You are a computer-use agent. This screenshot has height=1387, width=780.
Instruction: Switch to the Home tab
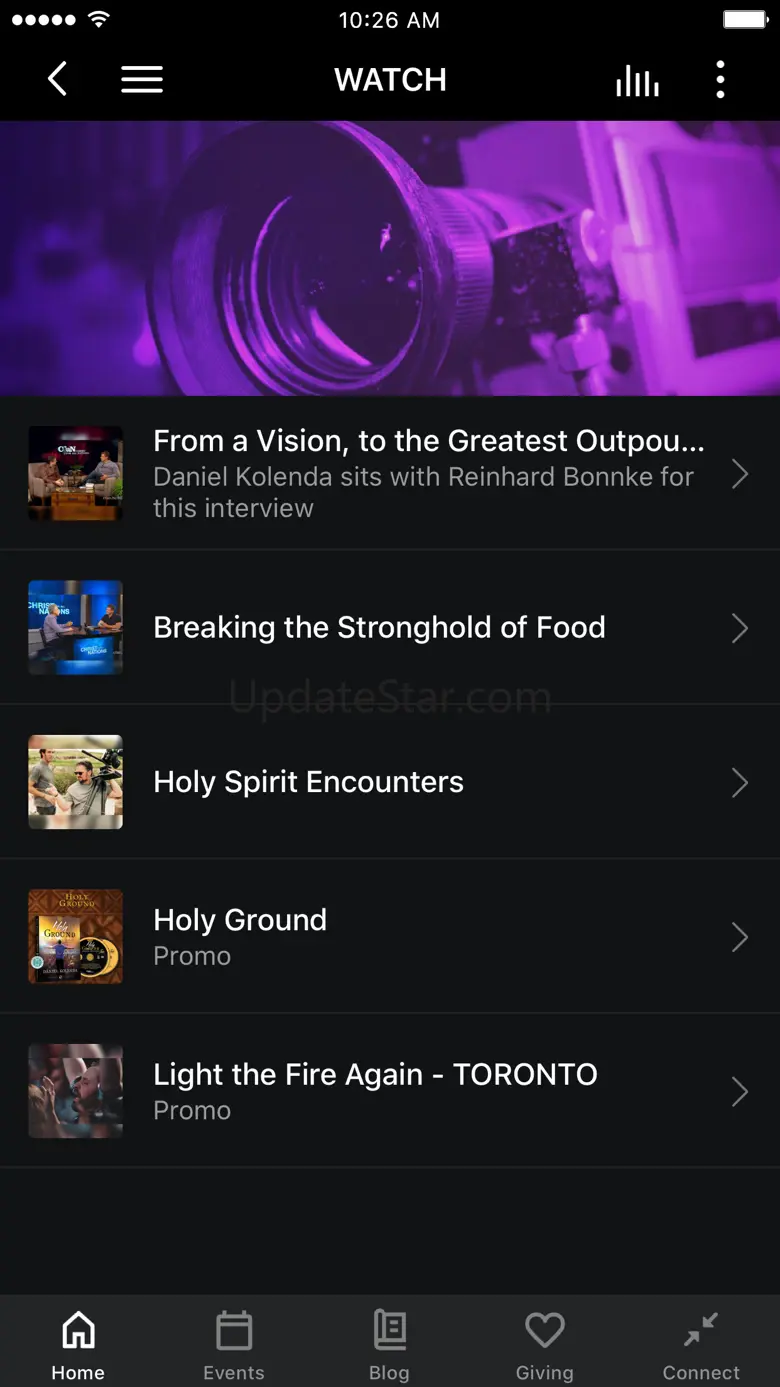(x=78, y=1345)
